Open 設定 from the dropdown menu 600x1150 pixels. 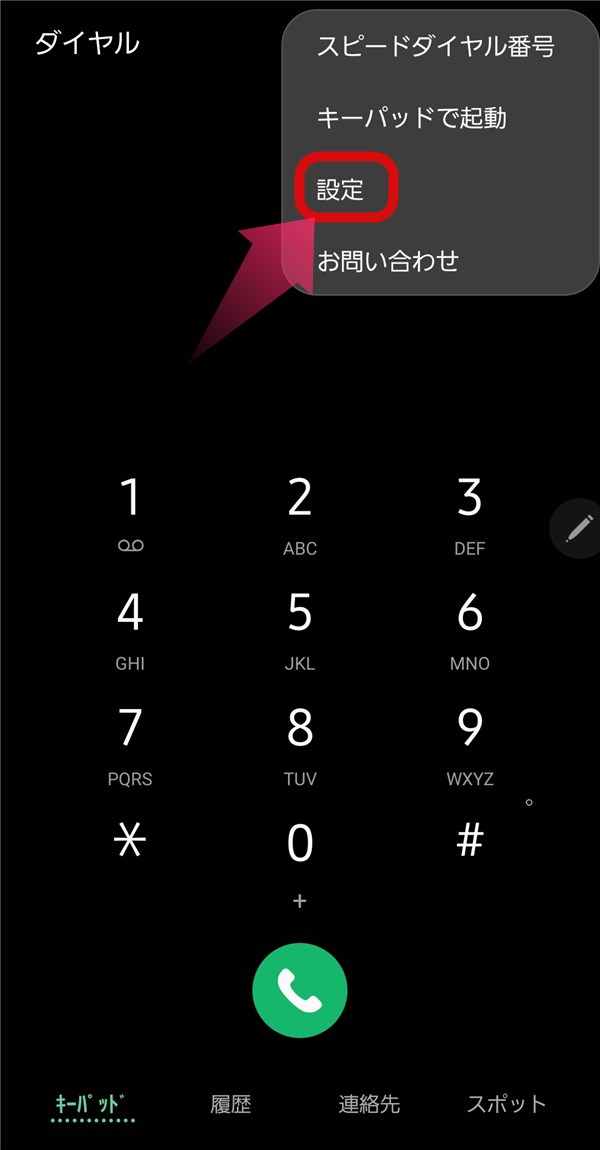click(341, 189)
